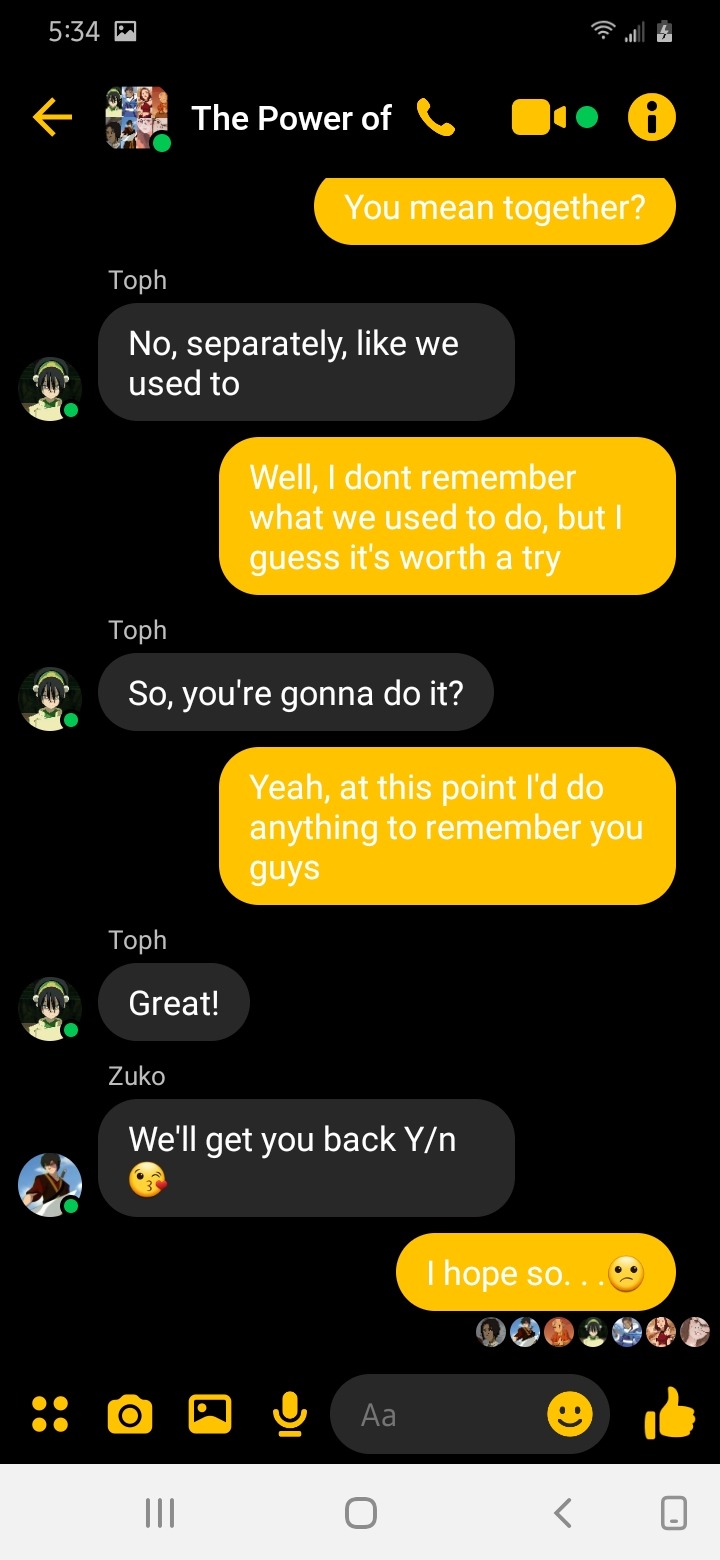Tap the Aa message input field
The image size is (720, 1560).
pyautogui.click(x=440, y=1414)
